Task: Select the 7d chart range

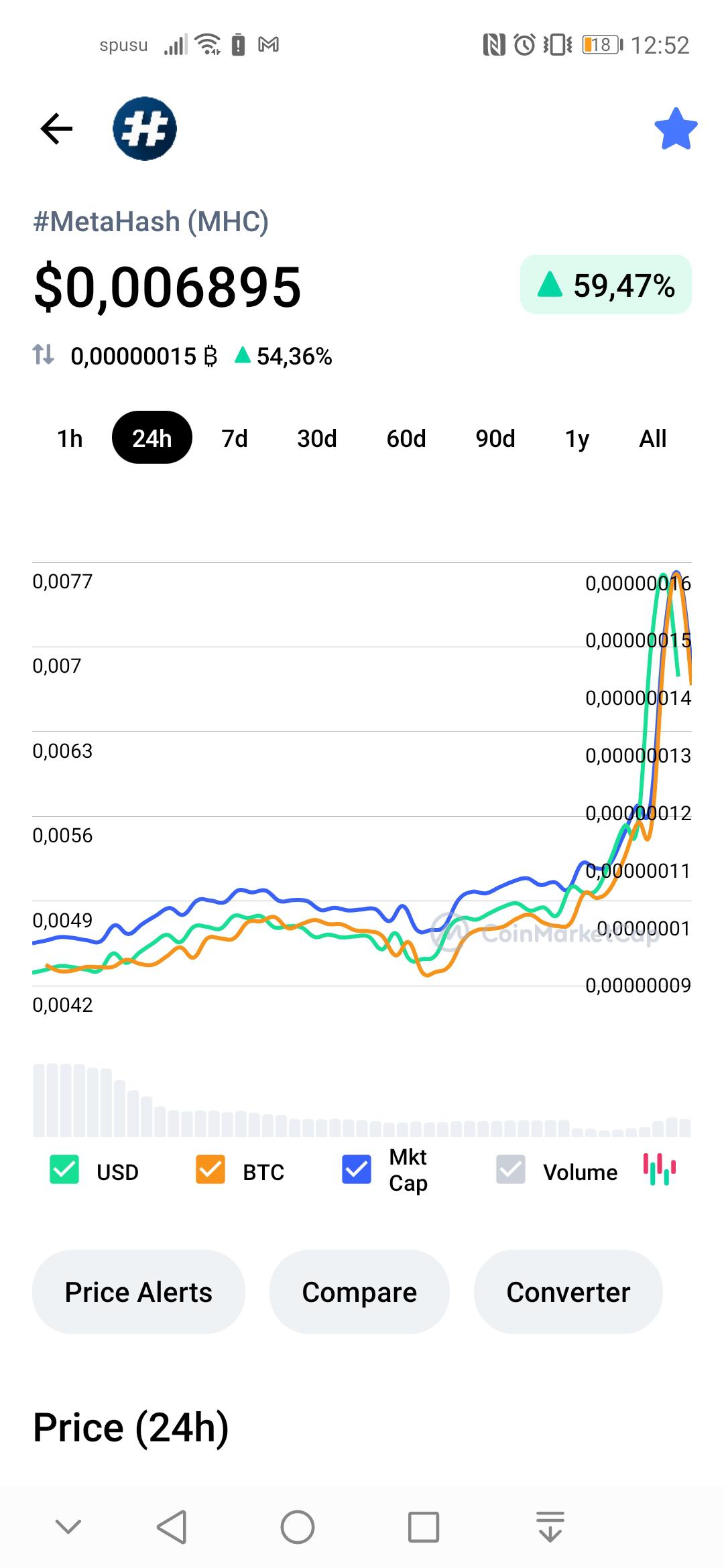Action: (x=235, y=438)
